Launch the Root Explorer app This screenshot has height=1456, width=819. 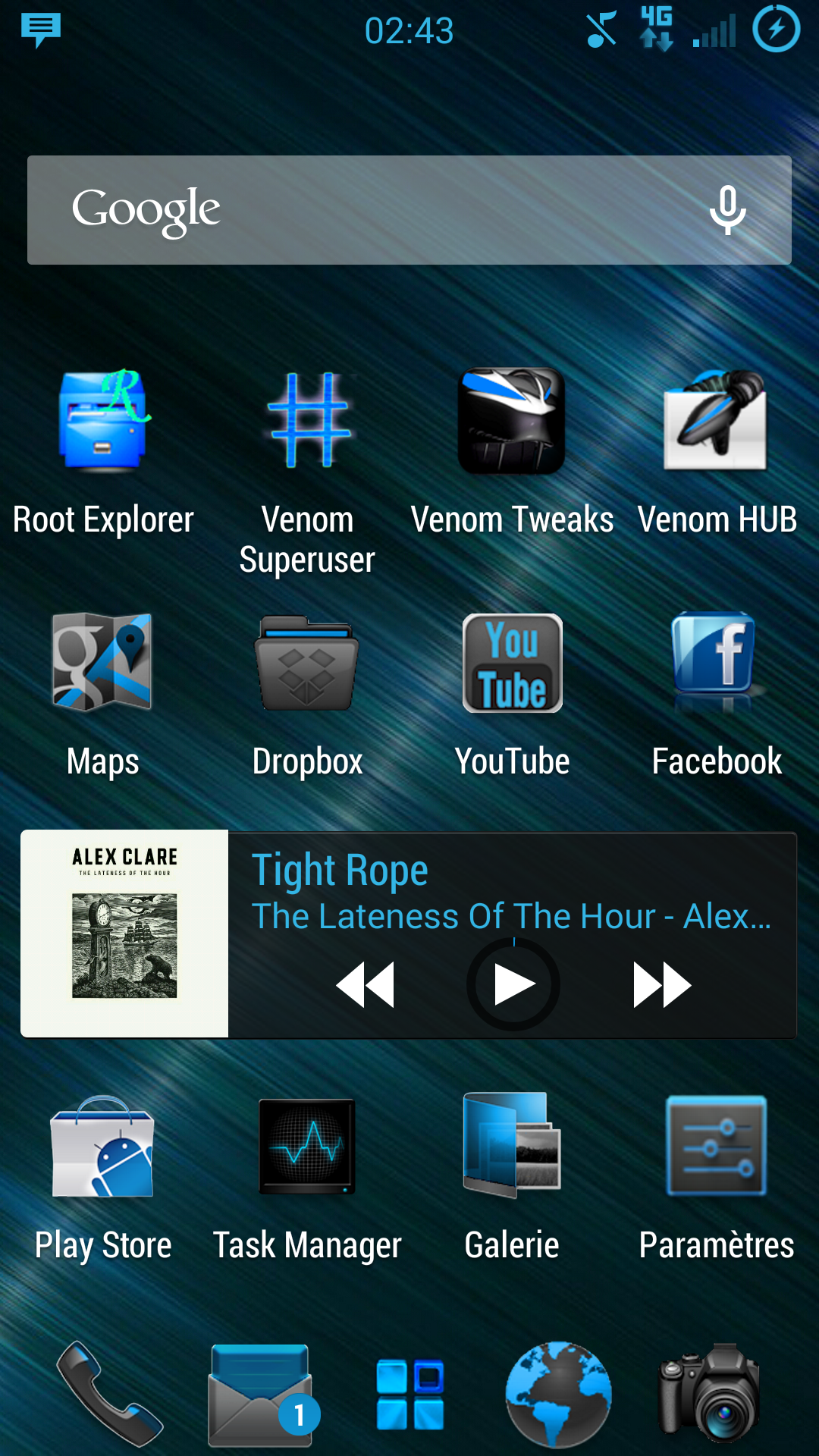click(102, 421)
